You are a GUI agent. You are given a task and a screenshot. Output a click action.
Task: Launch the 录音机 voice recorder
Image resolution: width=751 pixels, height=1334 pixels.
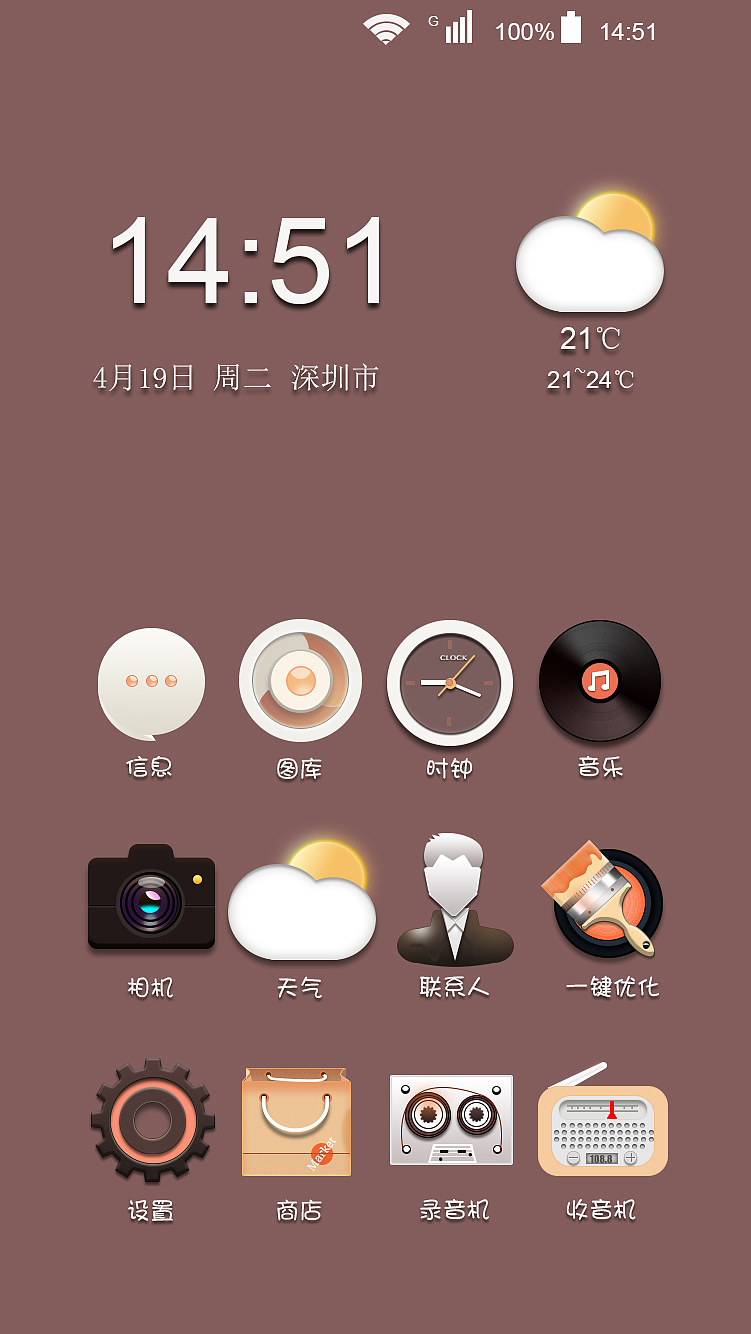pos(450,1120)
